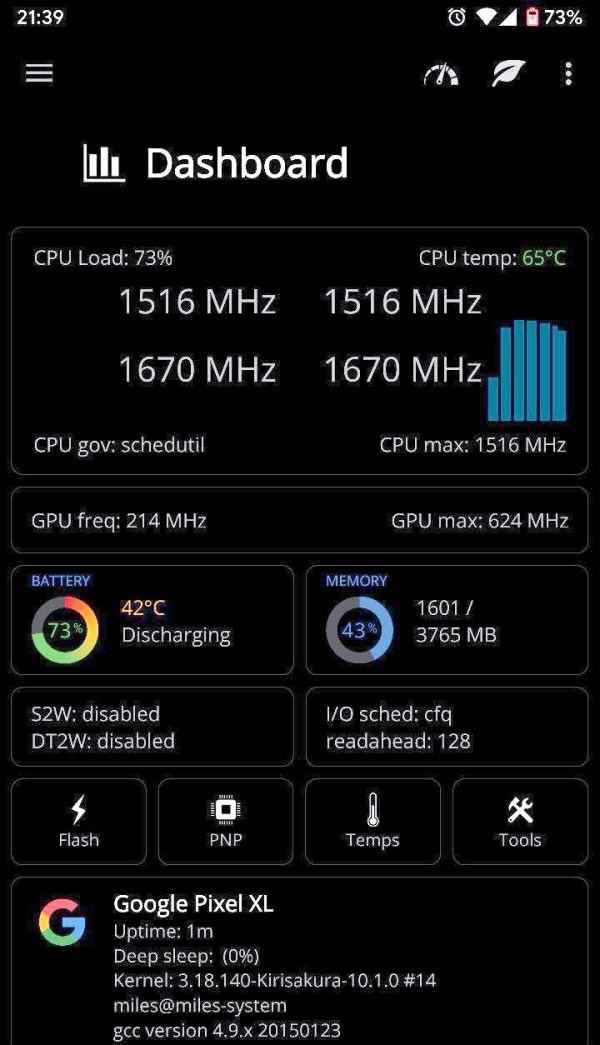Open the Tools button

[x=520, y=821]
